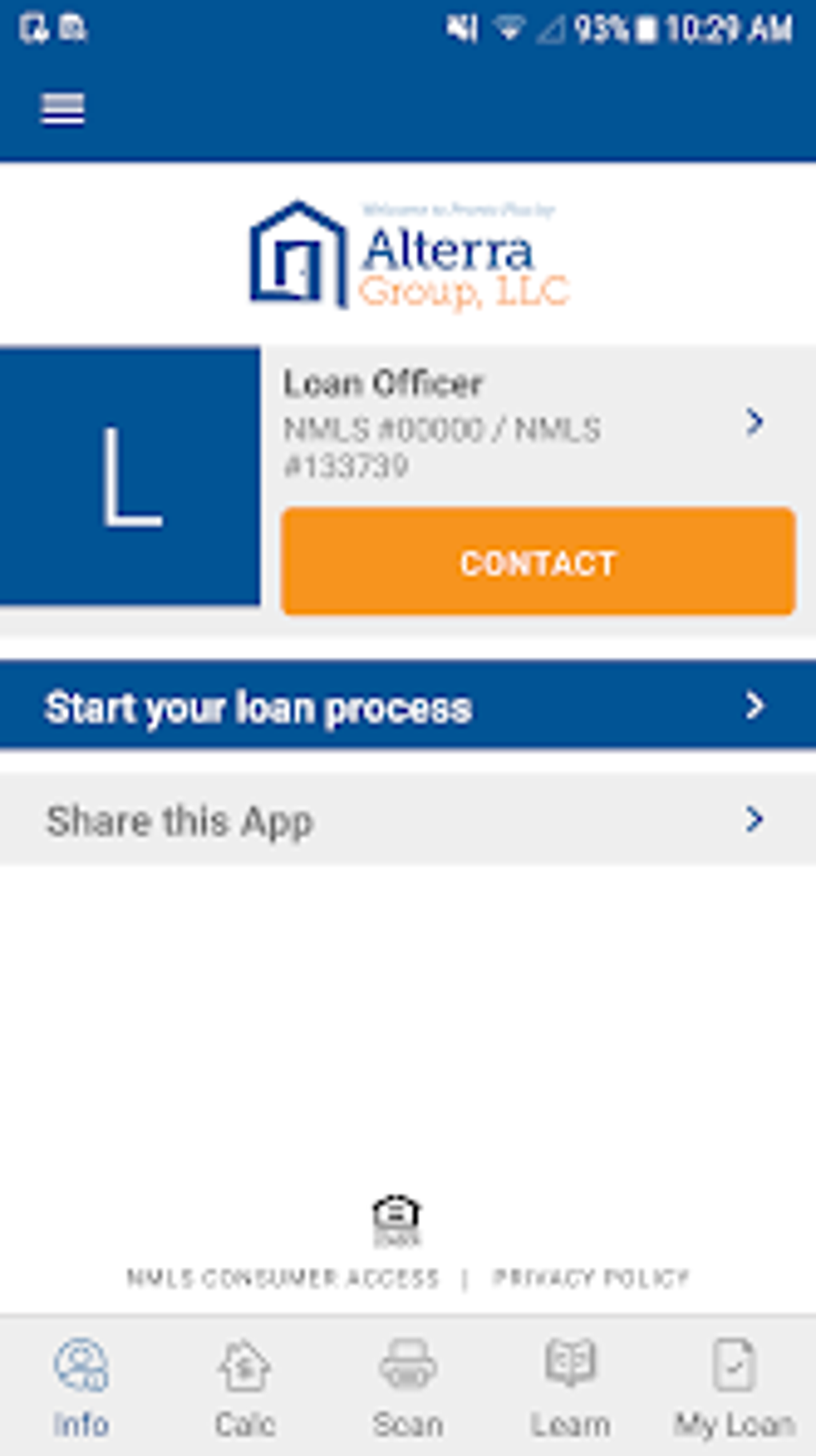This screenshot has height=1456, width=816.
Task: View the Privacy Policy
Action: [590, 1278]
